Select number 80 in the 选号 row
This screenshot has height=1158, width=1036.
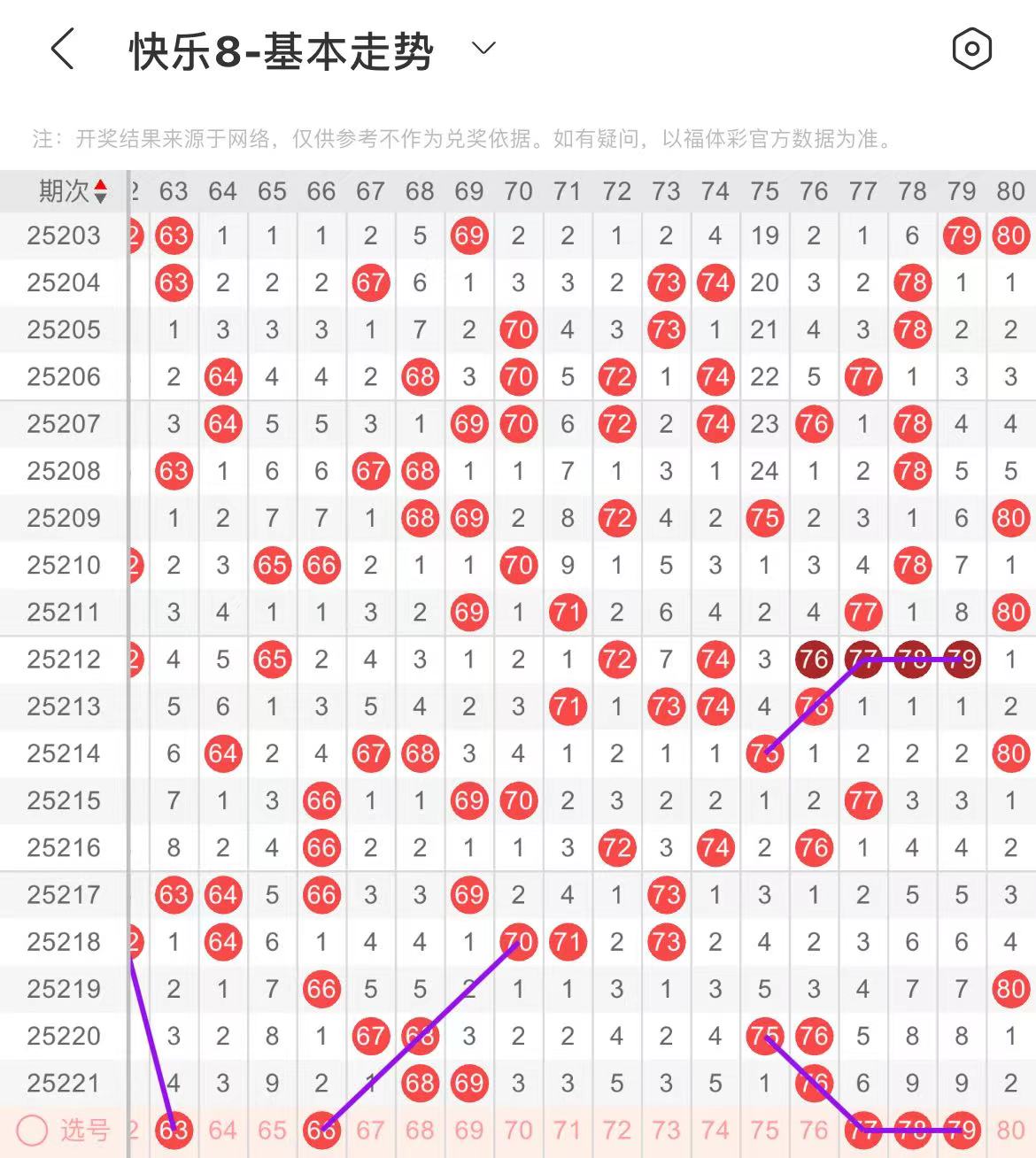click(1010, 1131)
